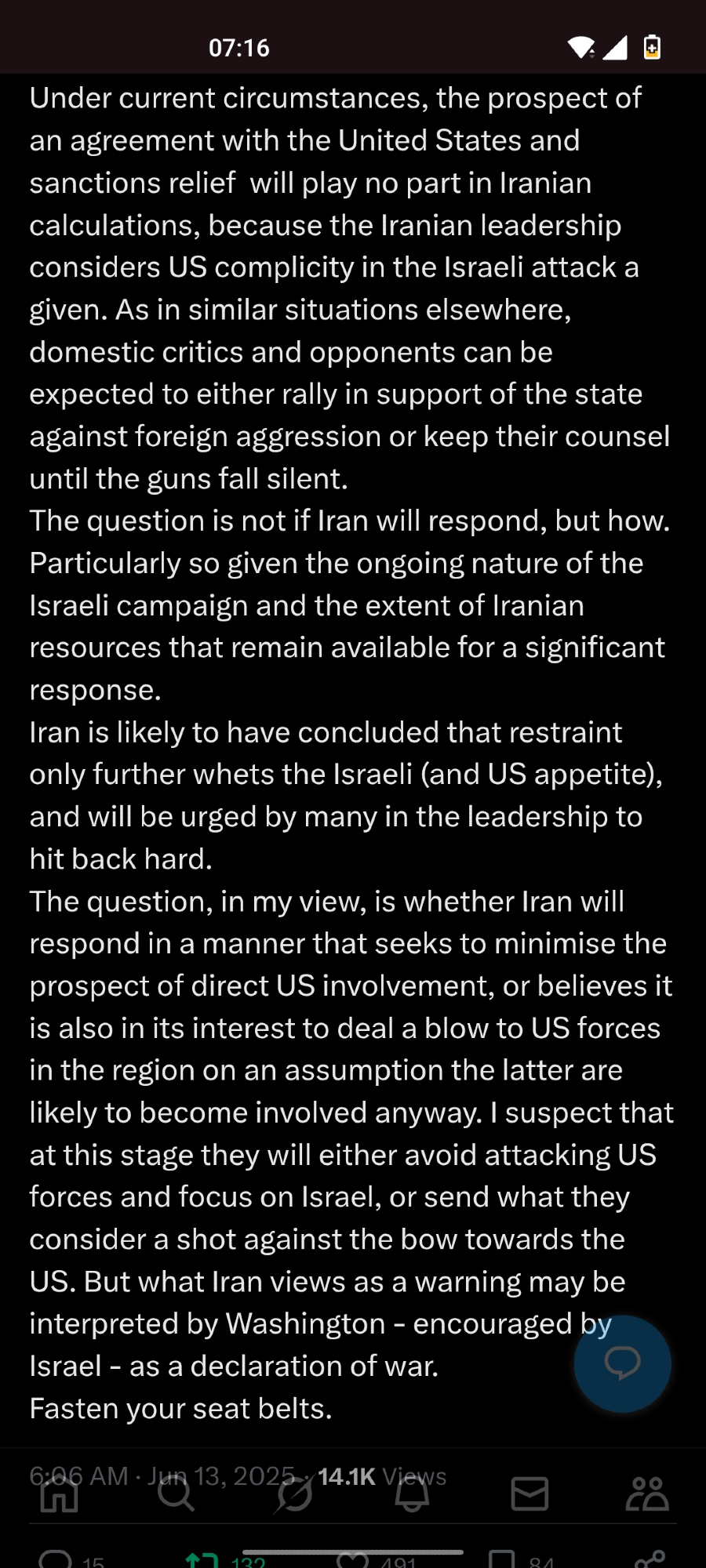Open the replies on this post
The height and width of the screenshot is (1568, 706).
55,1560
